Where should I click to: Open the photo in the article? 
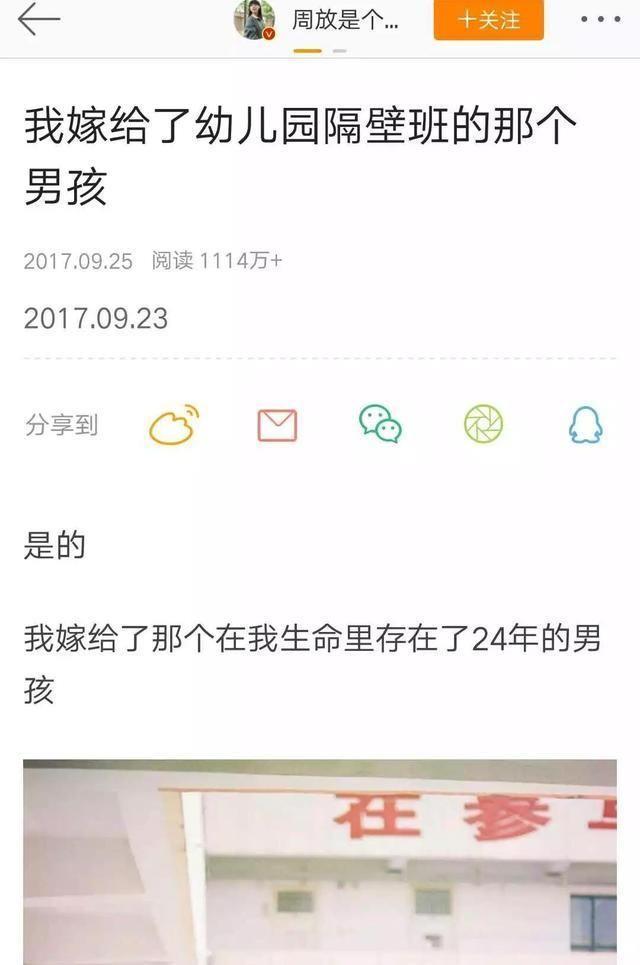point(320,860)
